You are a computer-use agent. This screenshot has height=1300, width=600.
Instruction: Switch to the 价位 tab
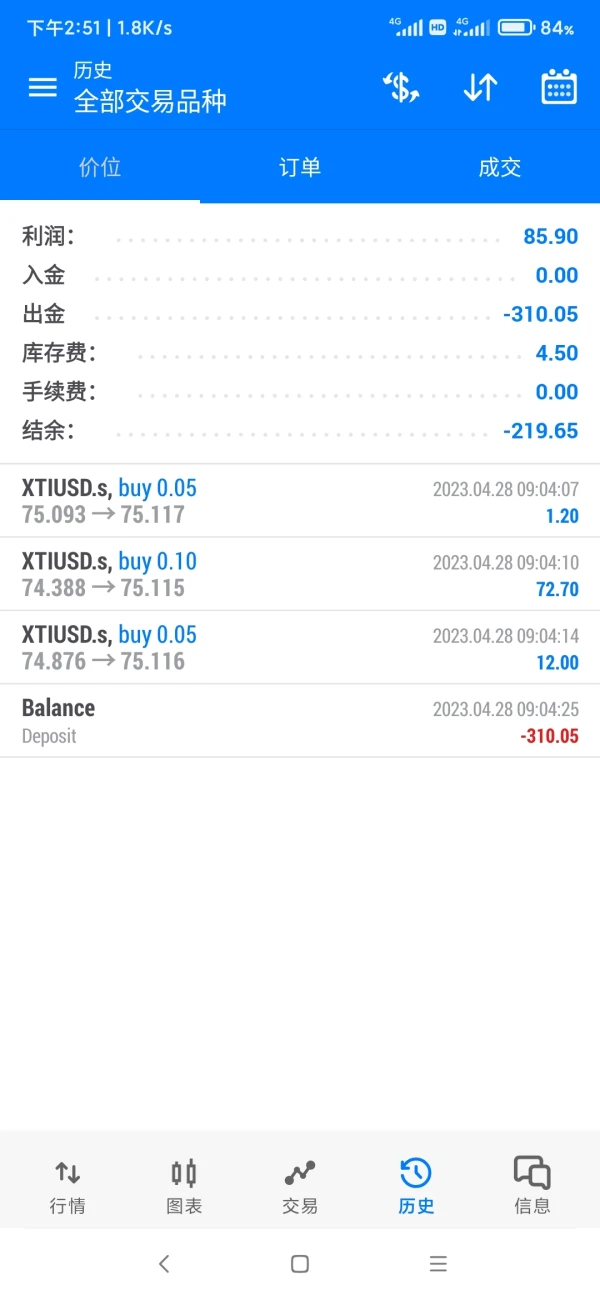100,167
